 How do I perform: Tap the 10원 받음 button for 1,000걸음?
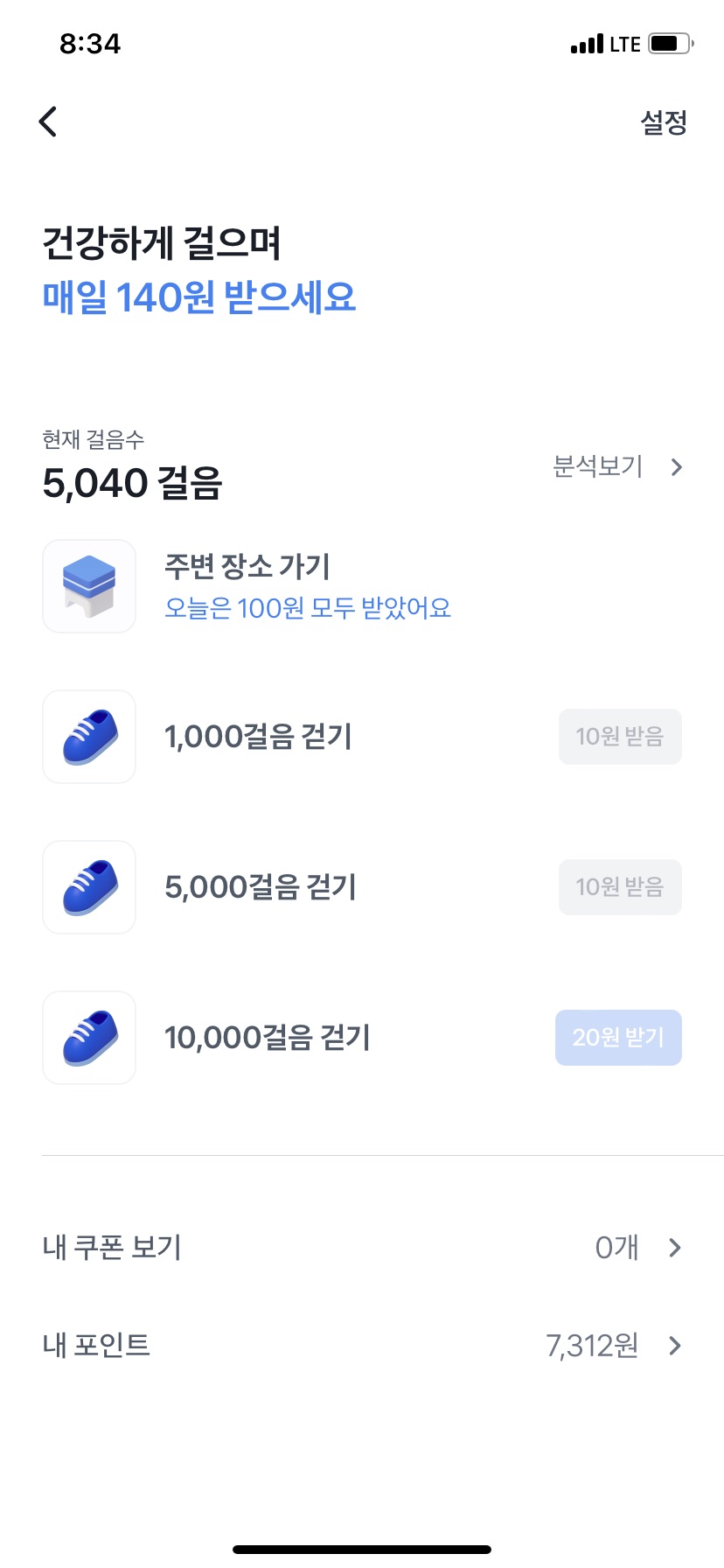coord(619,737)
